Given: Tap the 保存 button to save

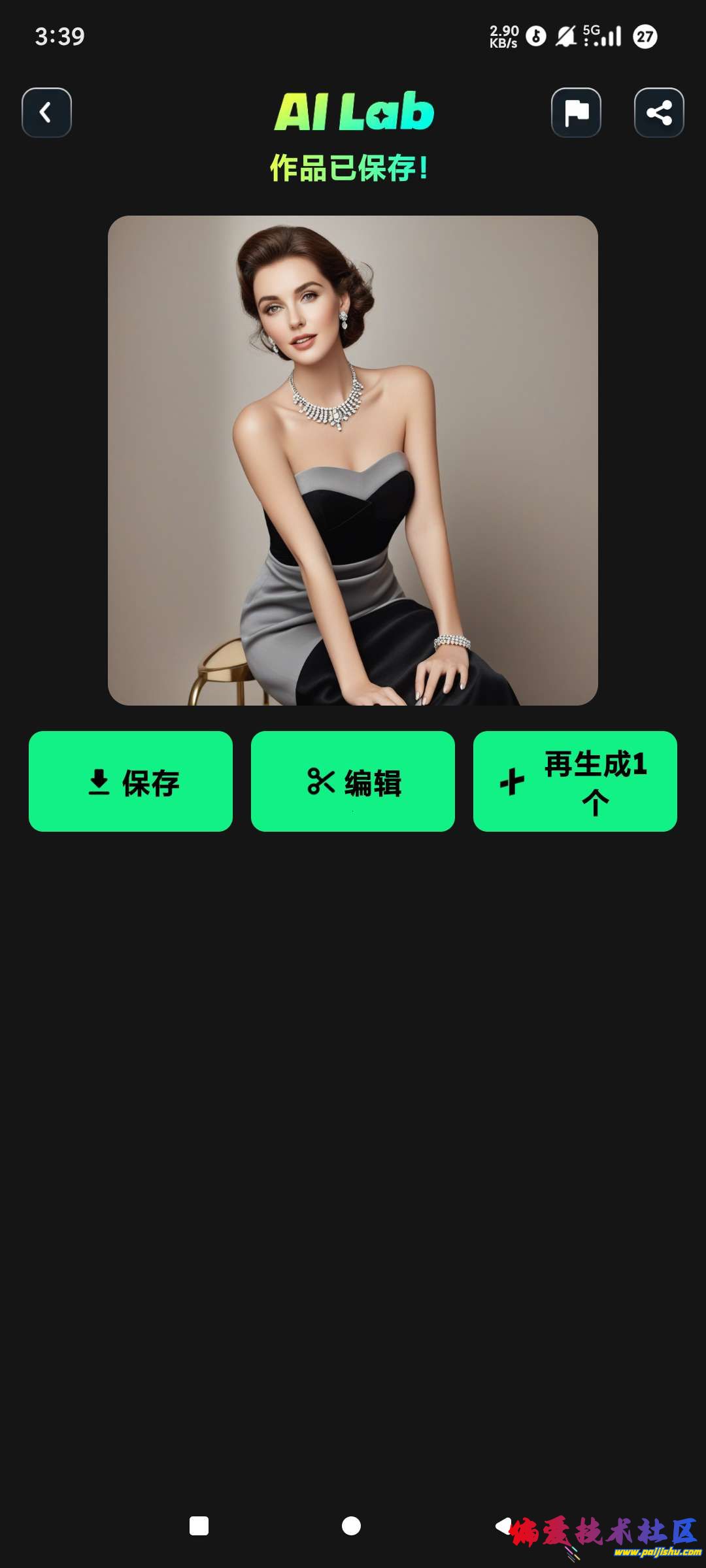Looking at the screenshot, I should (x=131, y=781).
